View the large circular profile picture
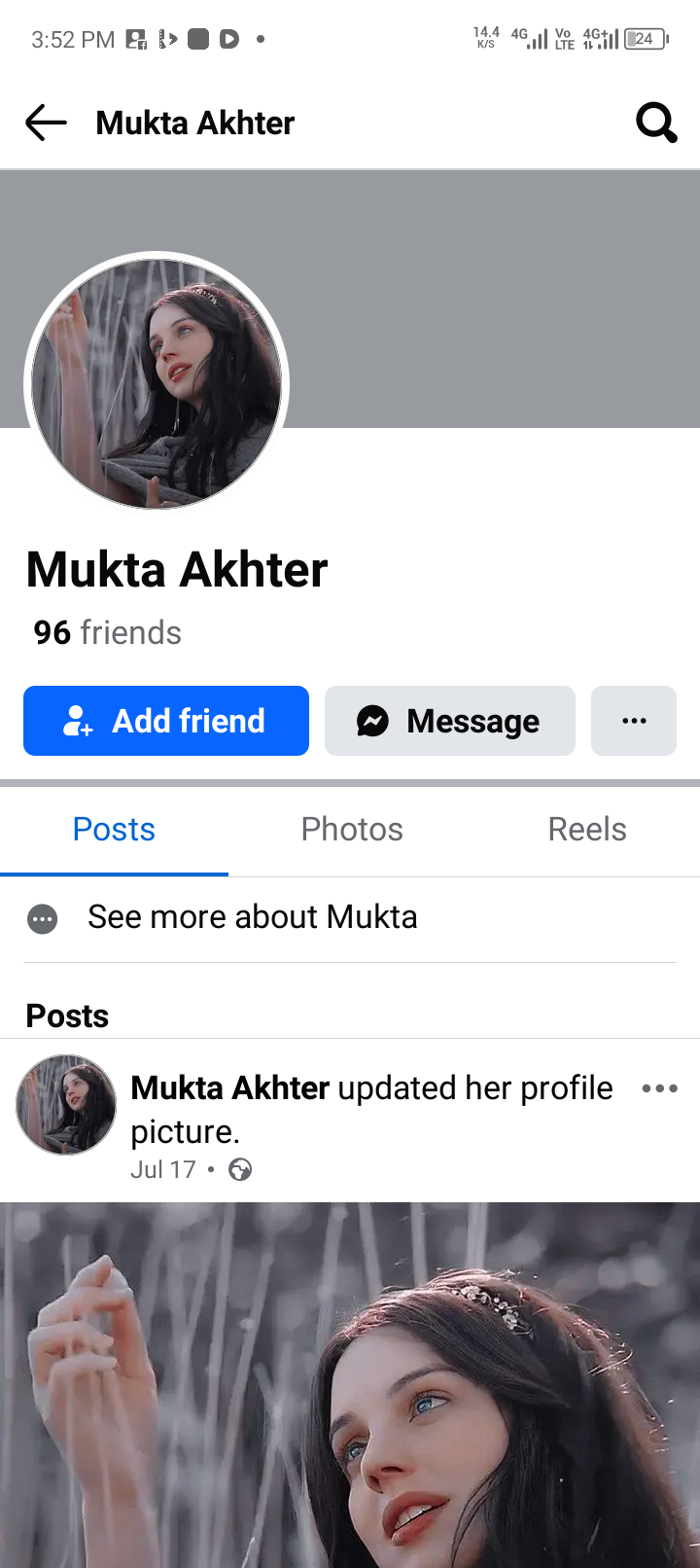The image size is (700, 1568). [157, 383]
